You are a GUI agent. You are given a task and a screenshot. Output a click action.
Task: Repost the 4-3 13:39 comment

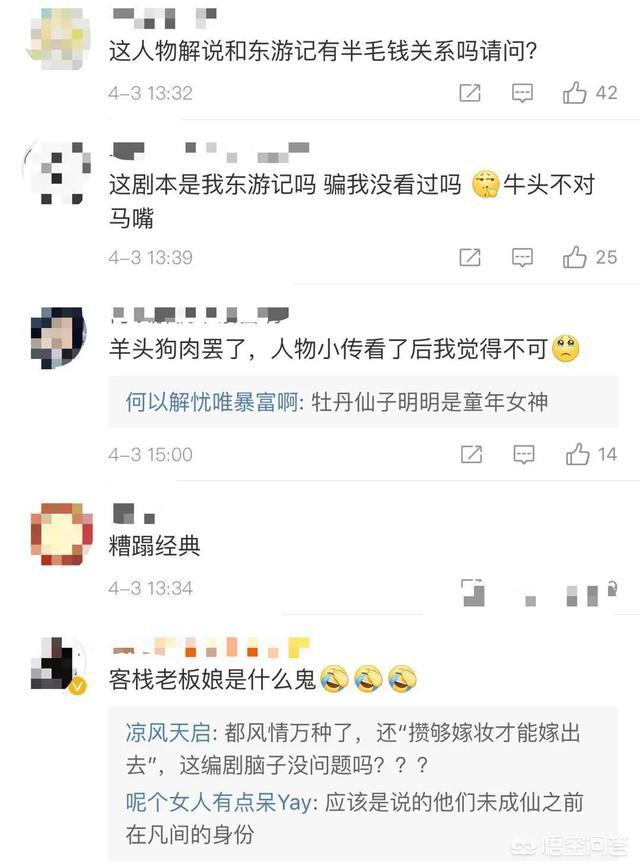pyautogui.click(x=470, y=257)
